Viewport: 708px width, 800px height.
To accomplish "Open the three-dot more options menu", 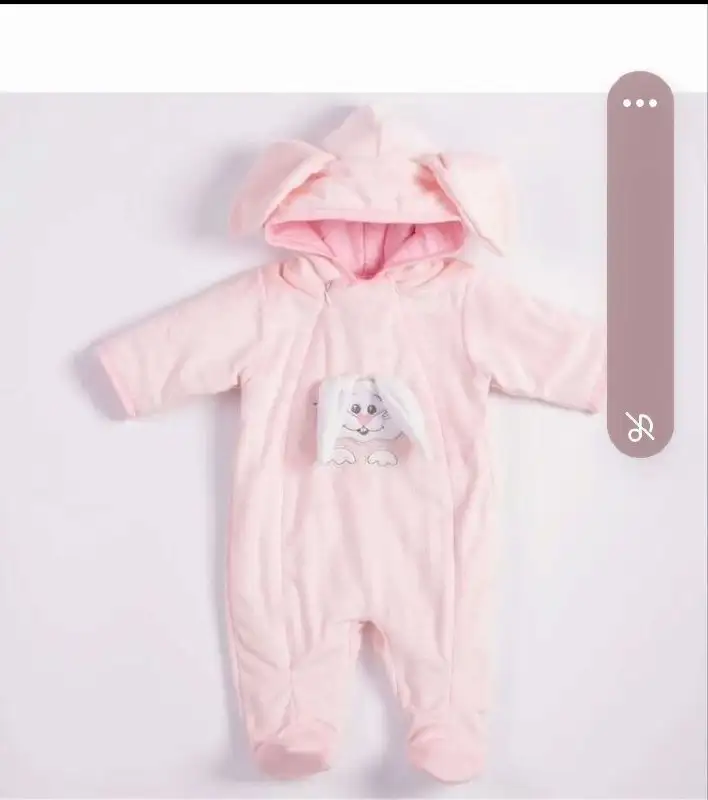I will click(640, 103).
